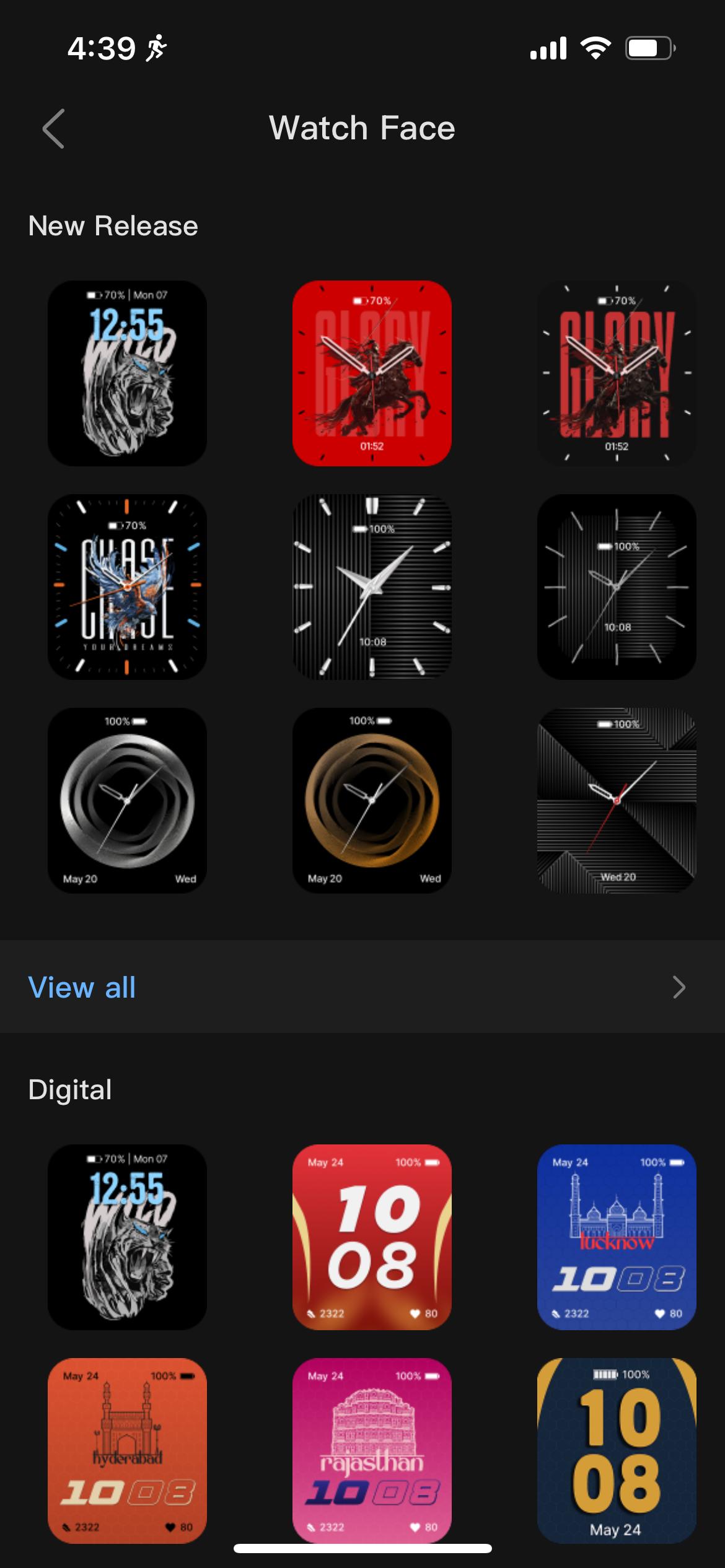Choose the navy gold 10 08 May 24 face
The width and height of the screenshot is (725, 1568).
click(617, 1451)
